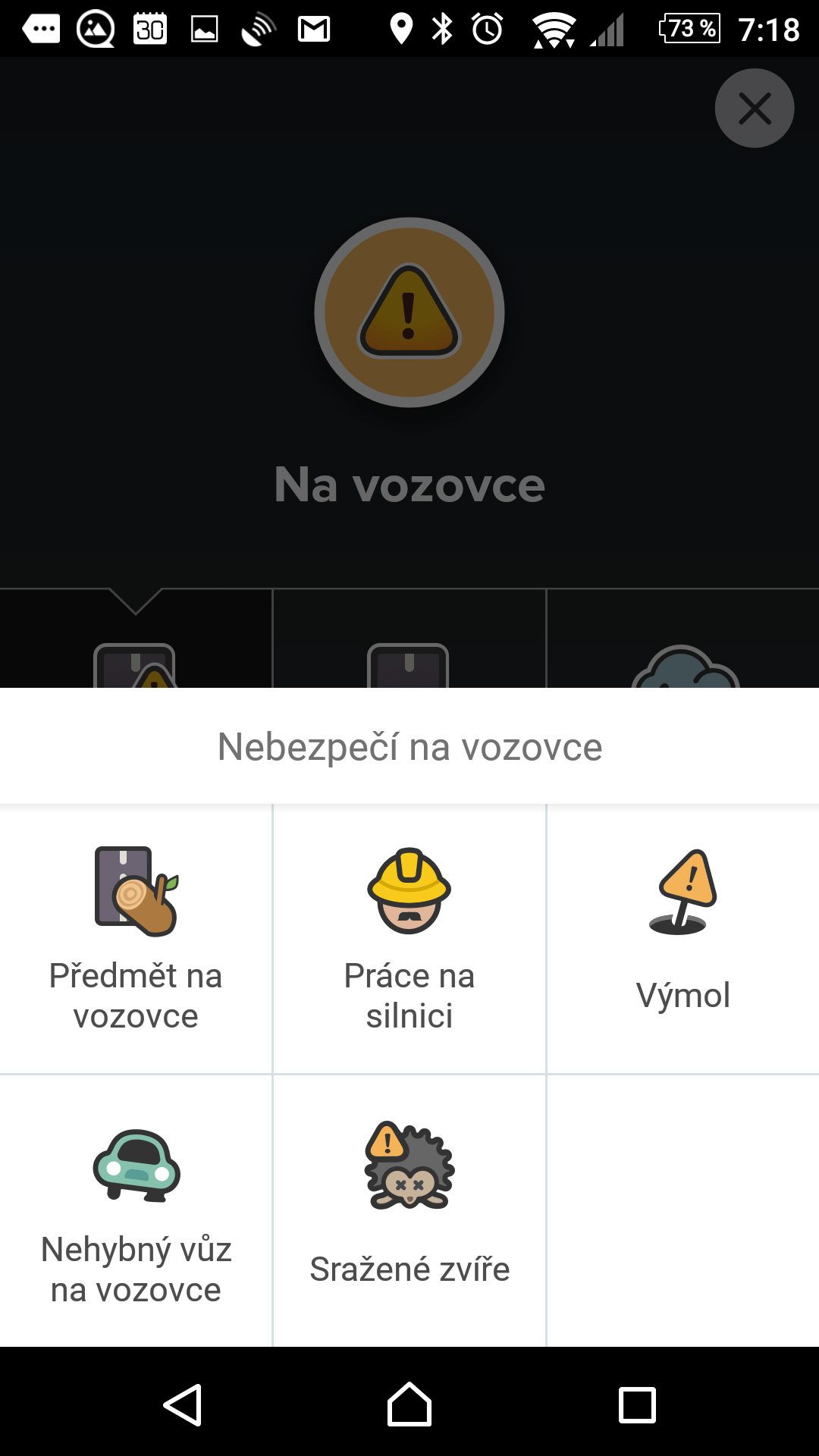Close the hazard report screen
819x1456 pixels.
[x=755, y=108]
